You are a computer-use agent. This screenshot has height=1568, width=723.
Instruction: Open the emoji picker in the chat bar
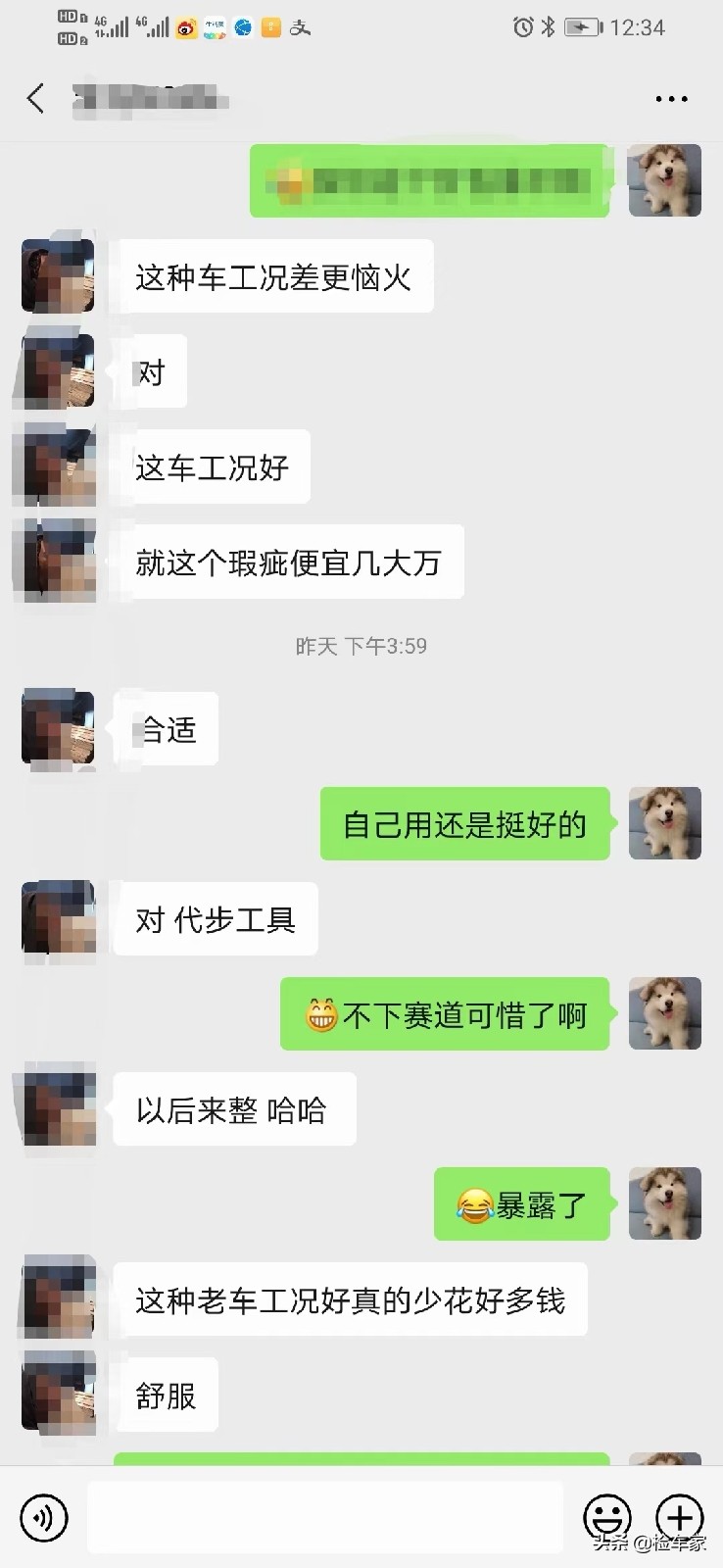[x=606, y=1516]
